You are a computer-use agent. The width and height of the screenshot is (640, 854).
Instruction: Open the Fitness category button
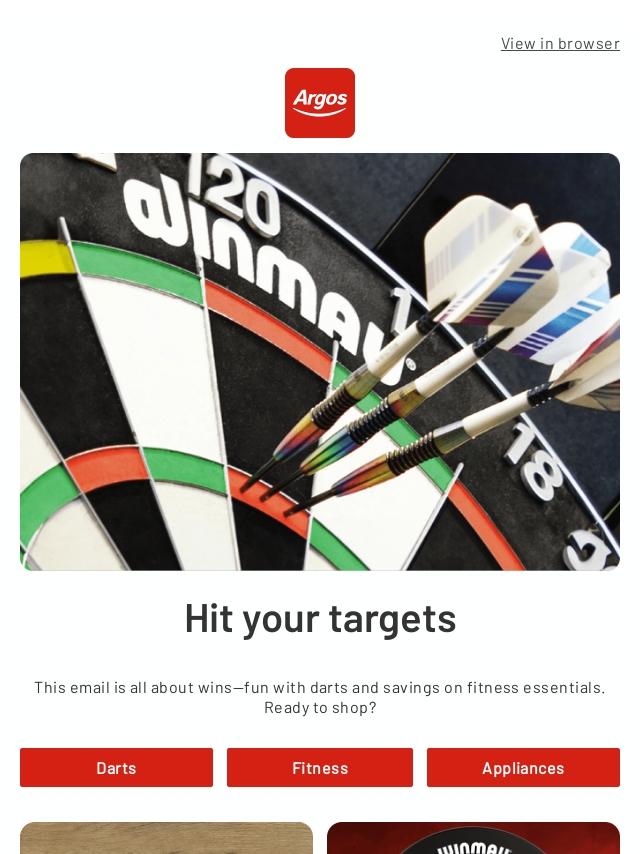click(x=320, y=767)
